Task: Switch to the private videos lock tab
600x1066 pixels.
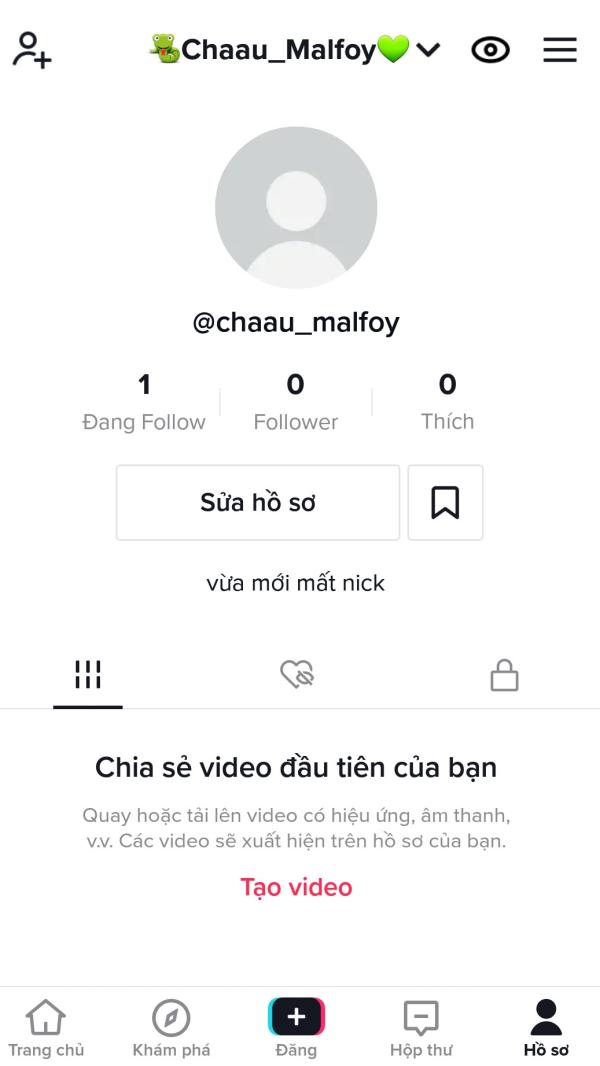Action: [x=504, y=676]
